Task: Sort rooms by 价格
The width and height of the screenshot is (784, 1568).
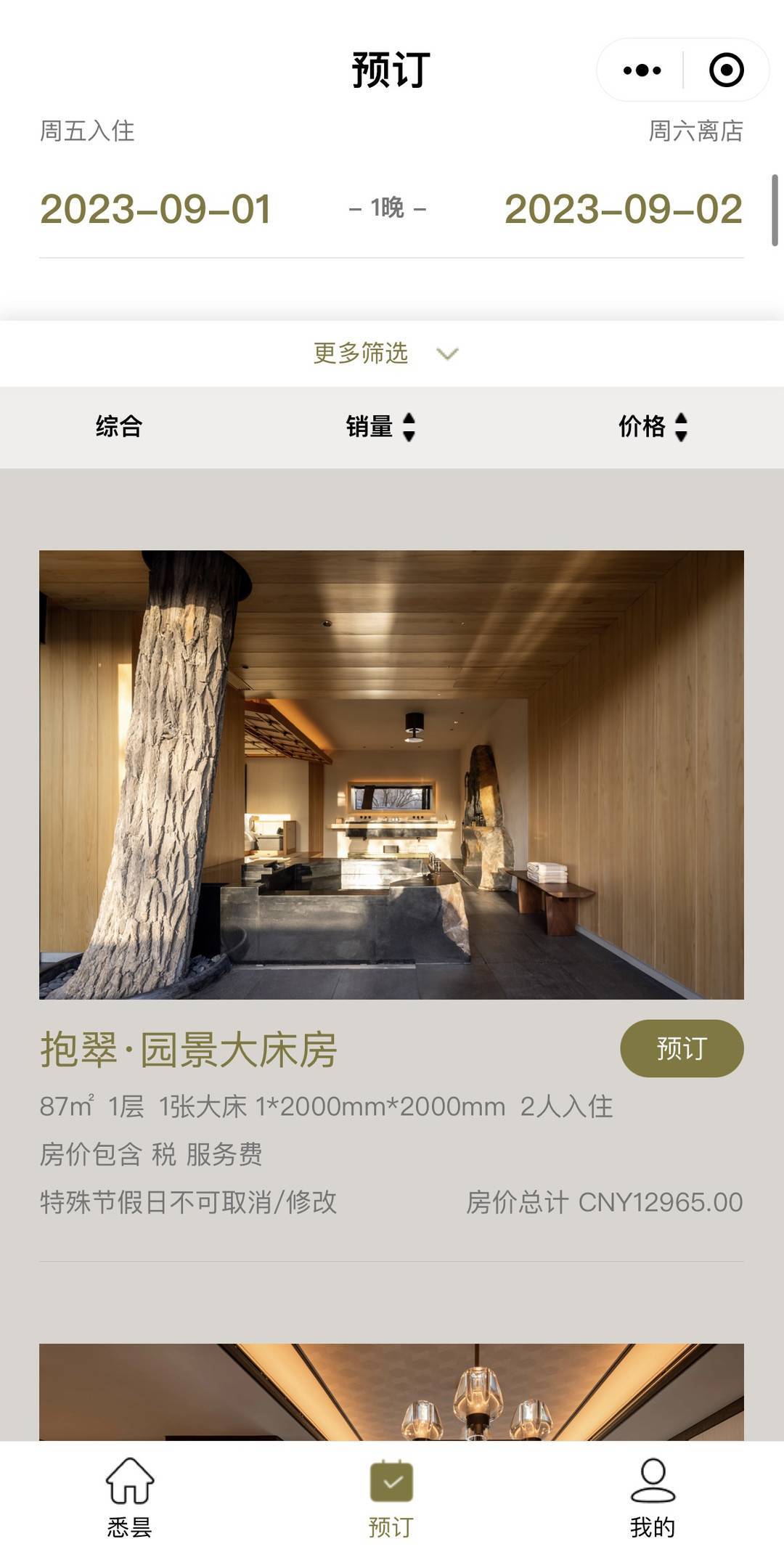Action: pyautogui.click(x=652, y=426)
